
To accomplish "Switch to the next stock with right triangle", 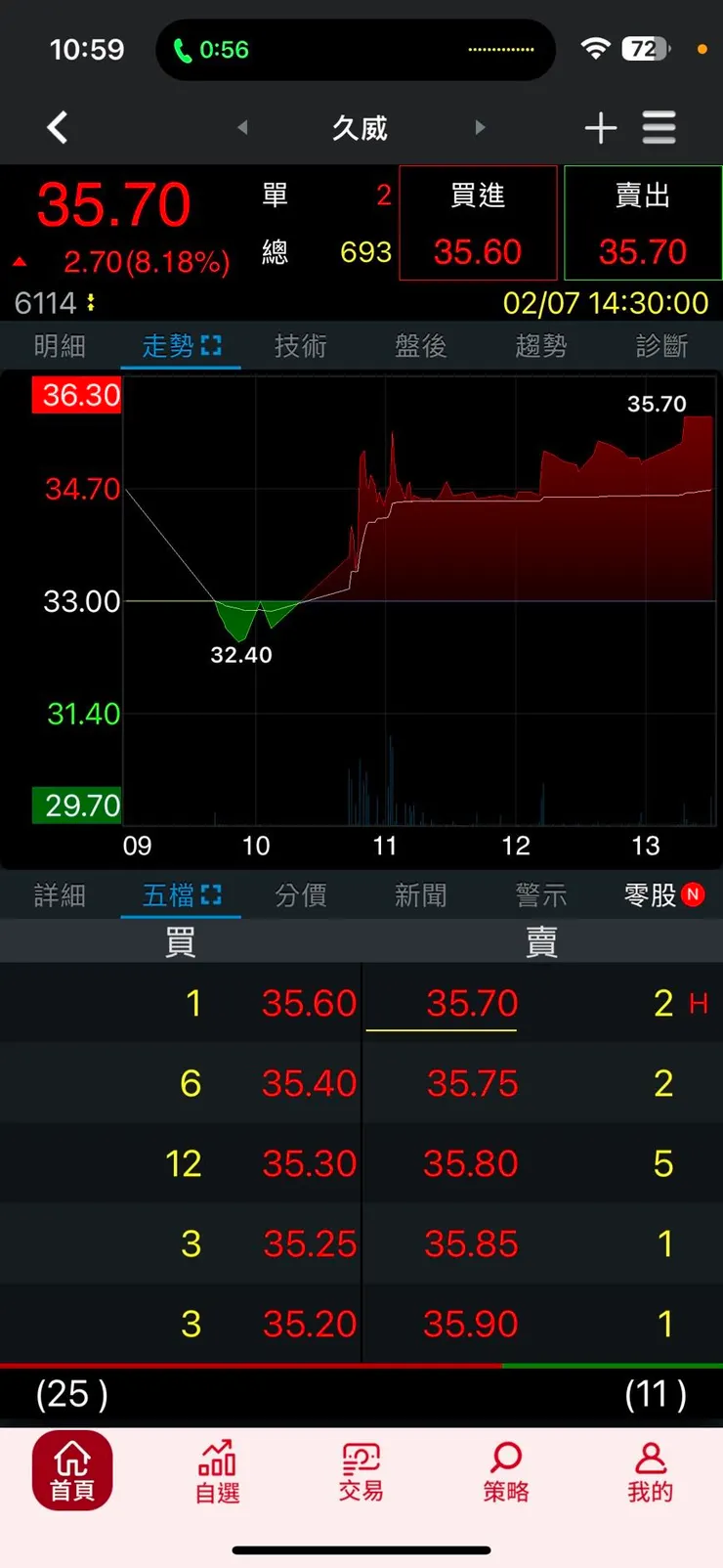I will point(480,127).
